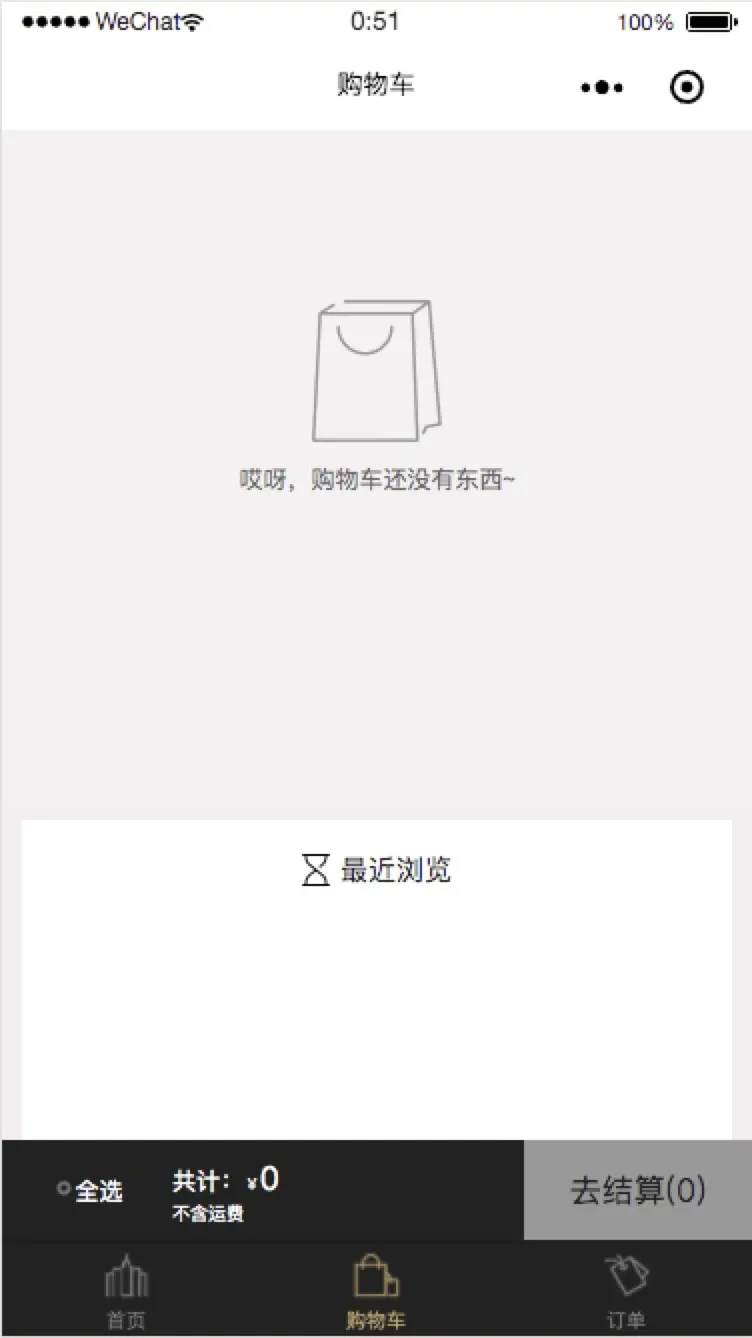Open the mini program more-options menu

point(602,88)
